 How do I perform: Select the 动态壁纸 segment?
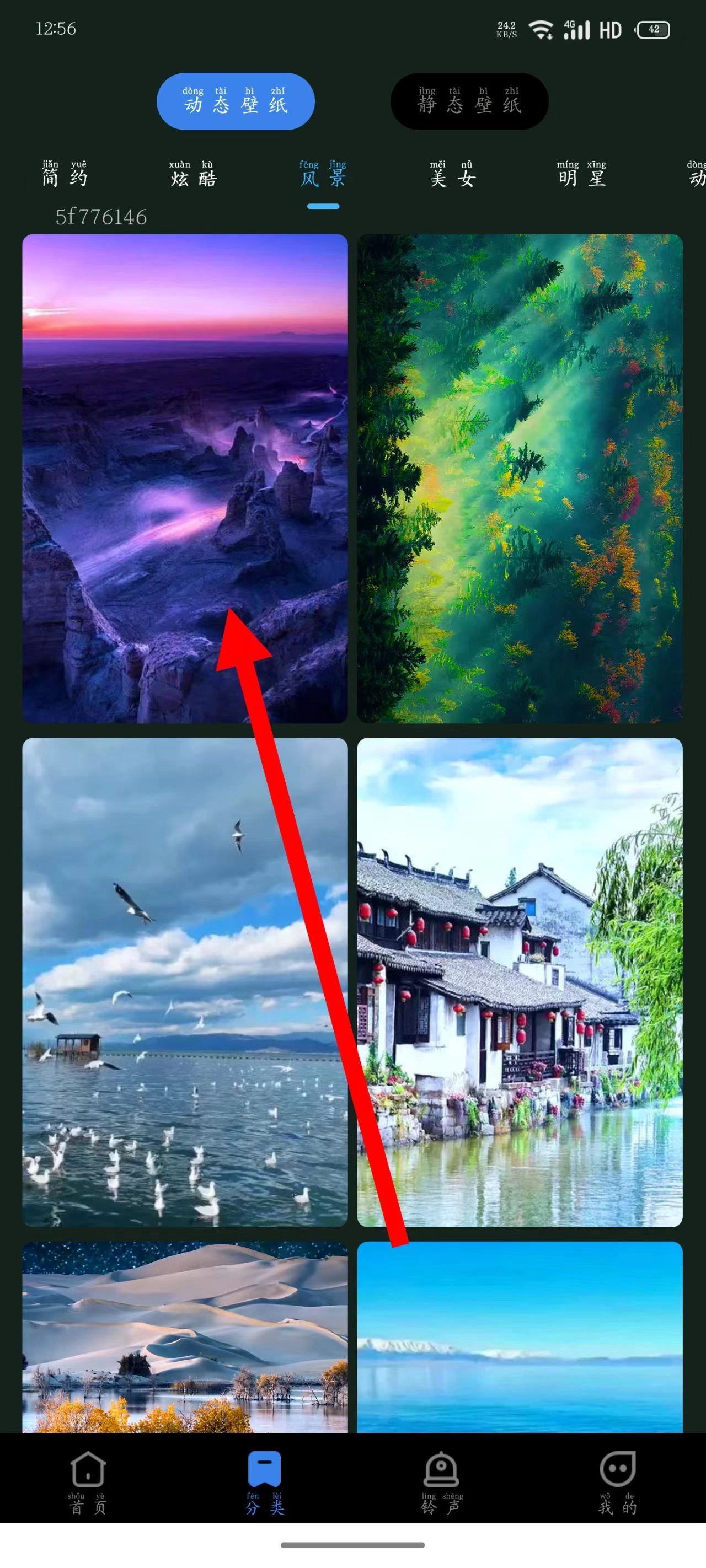235,101
